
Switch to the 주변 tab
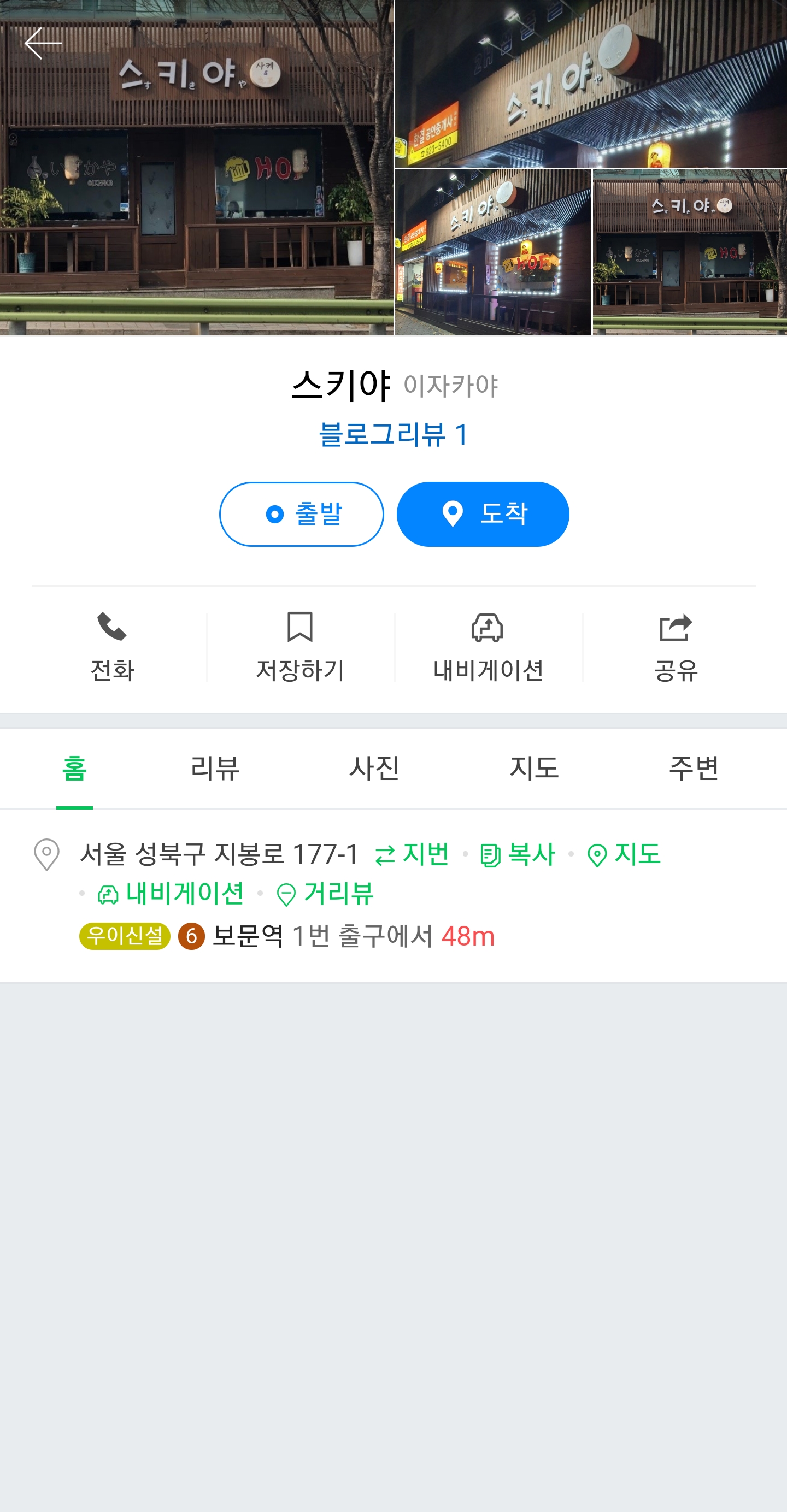(x=694, y=767)
